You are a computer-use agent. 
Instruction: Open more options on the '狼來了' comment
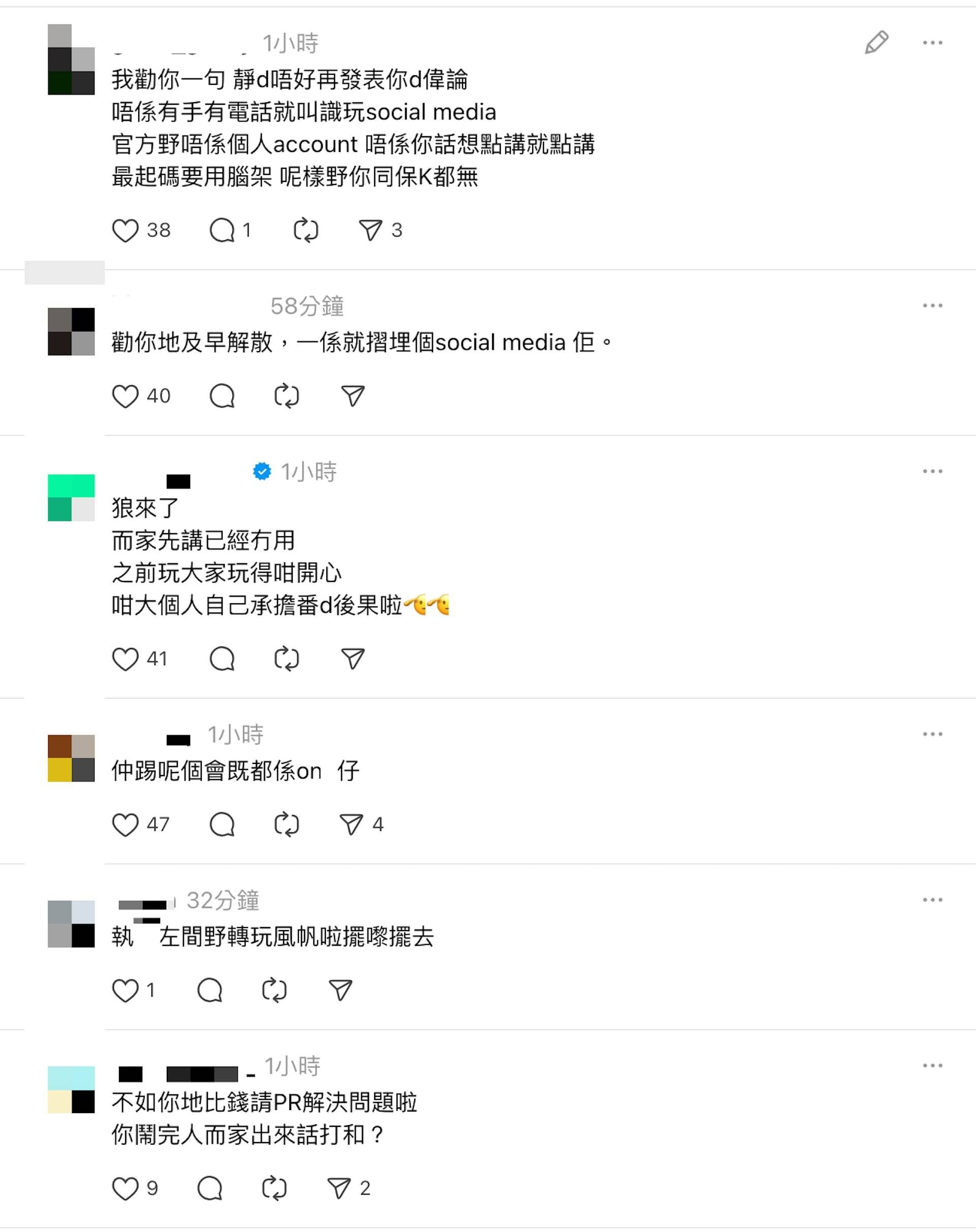932,472
